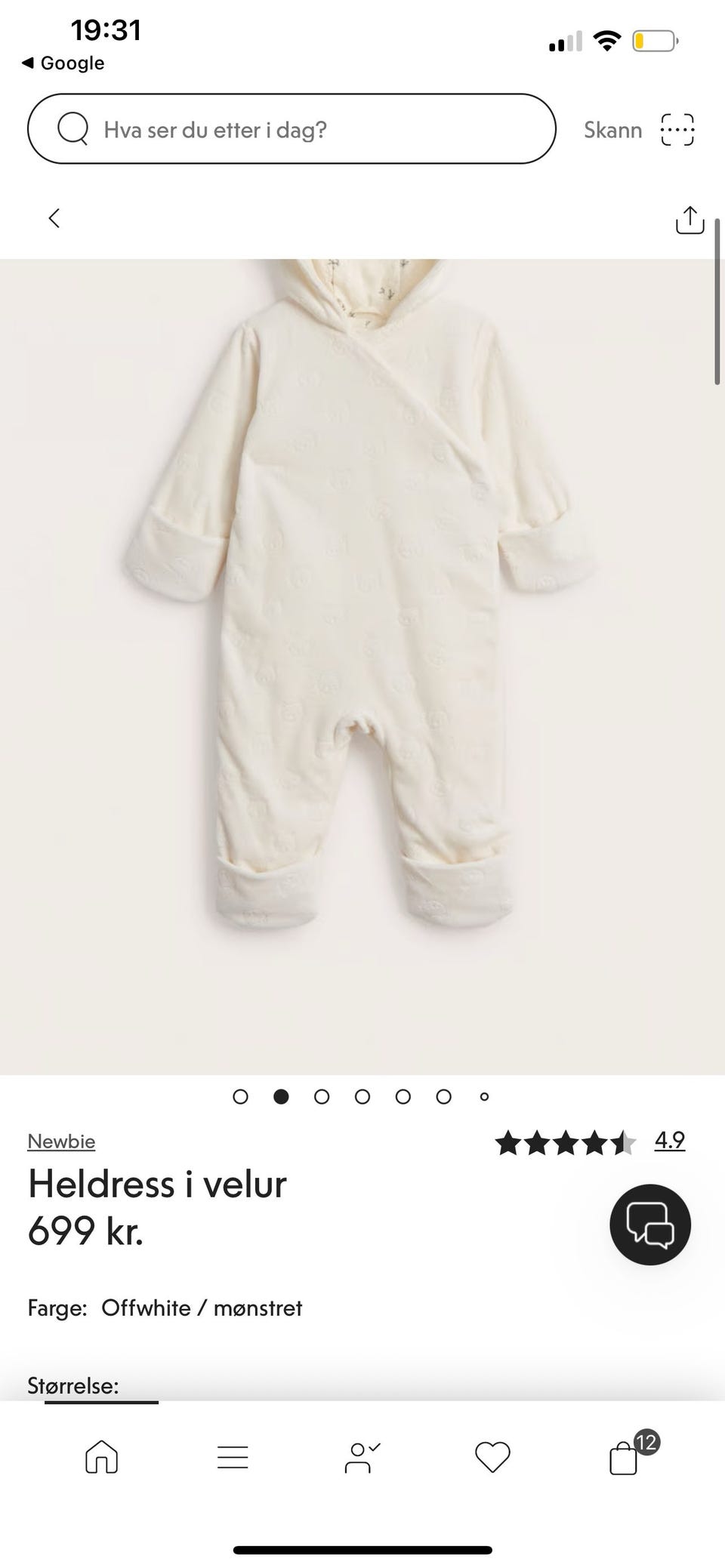This screenshot has height=1568, width=725.
Task: Open the hamburger menu tab
Action: [x=232, y=1456]
